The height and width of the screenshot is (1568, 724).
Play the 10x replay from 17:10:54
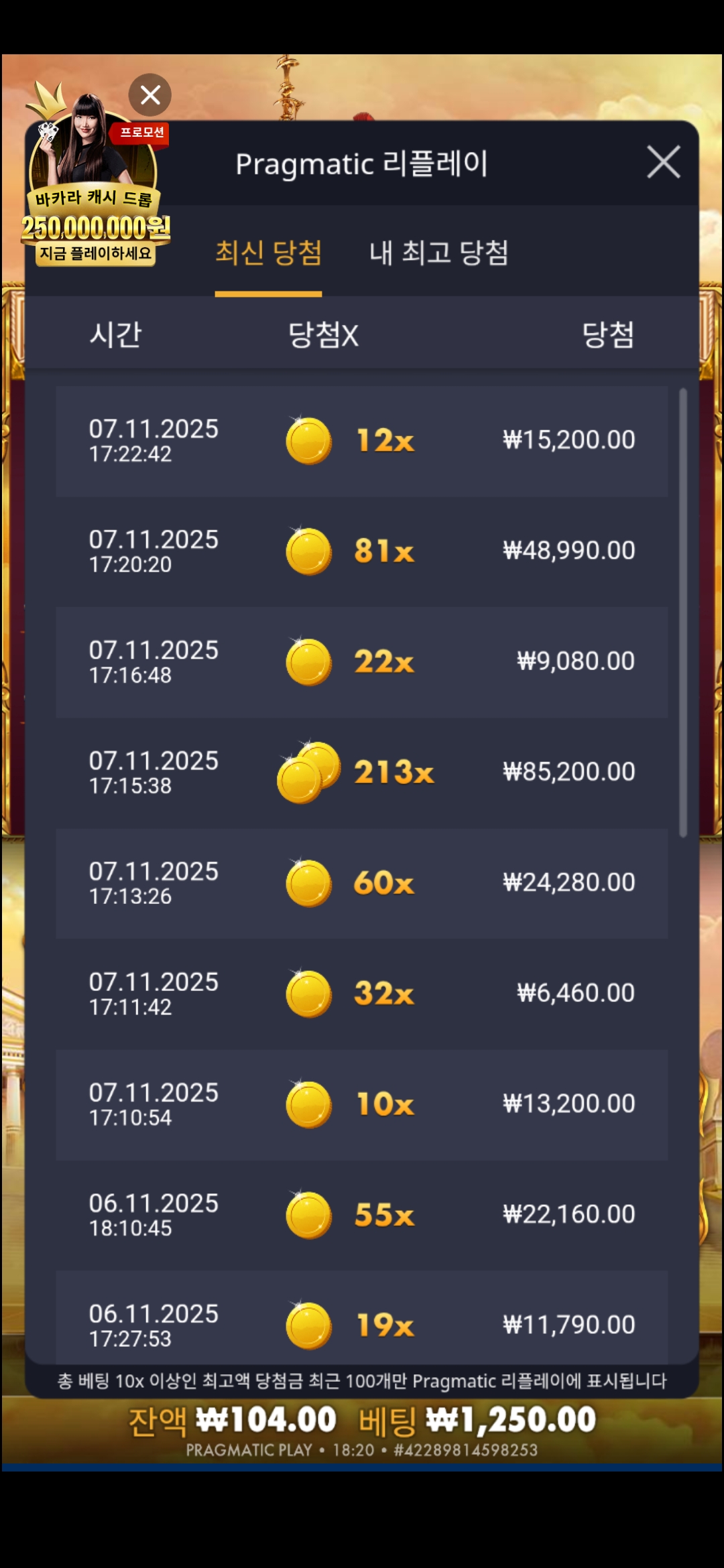pyautogui.click(x=362, y=1104)
